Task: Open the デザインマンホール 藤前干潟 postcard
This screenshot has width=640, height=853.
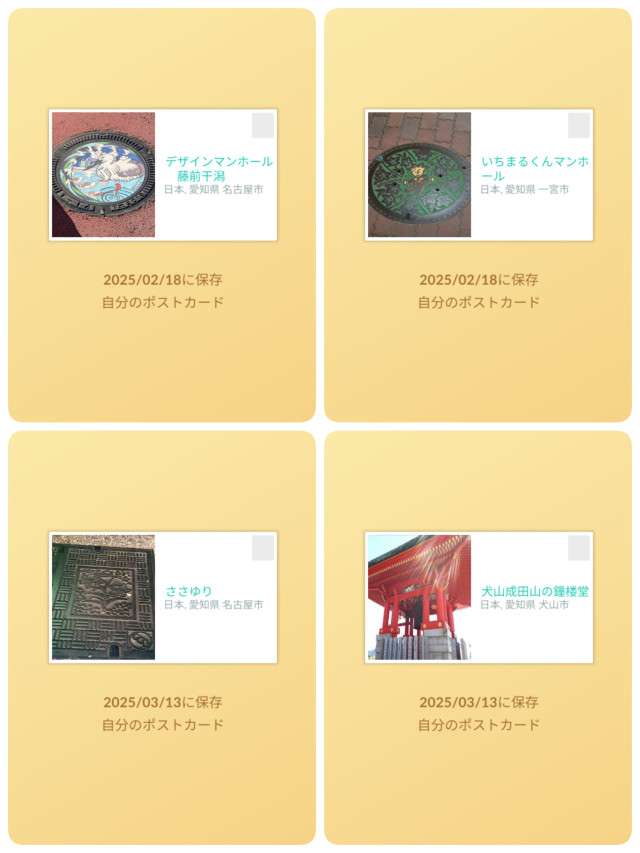Action: click(163, 175)
